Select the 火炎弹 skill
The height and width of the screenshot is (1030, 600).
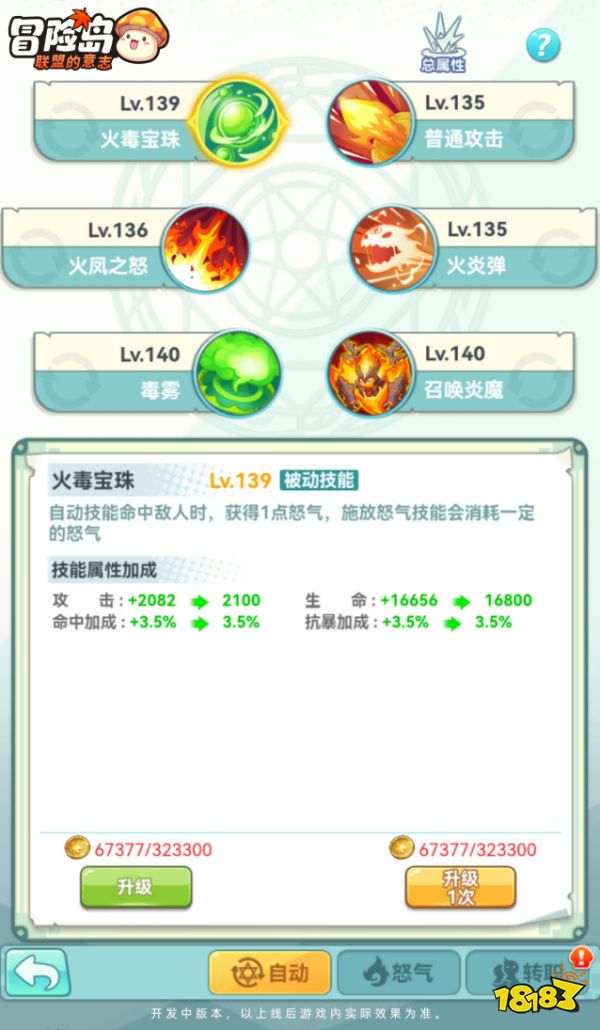[x=392, y=248]
